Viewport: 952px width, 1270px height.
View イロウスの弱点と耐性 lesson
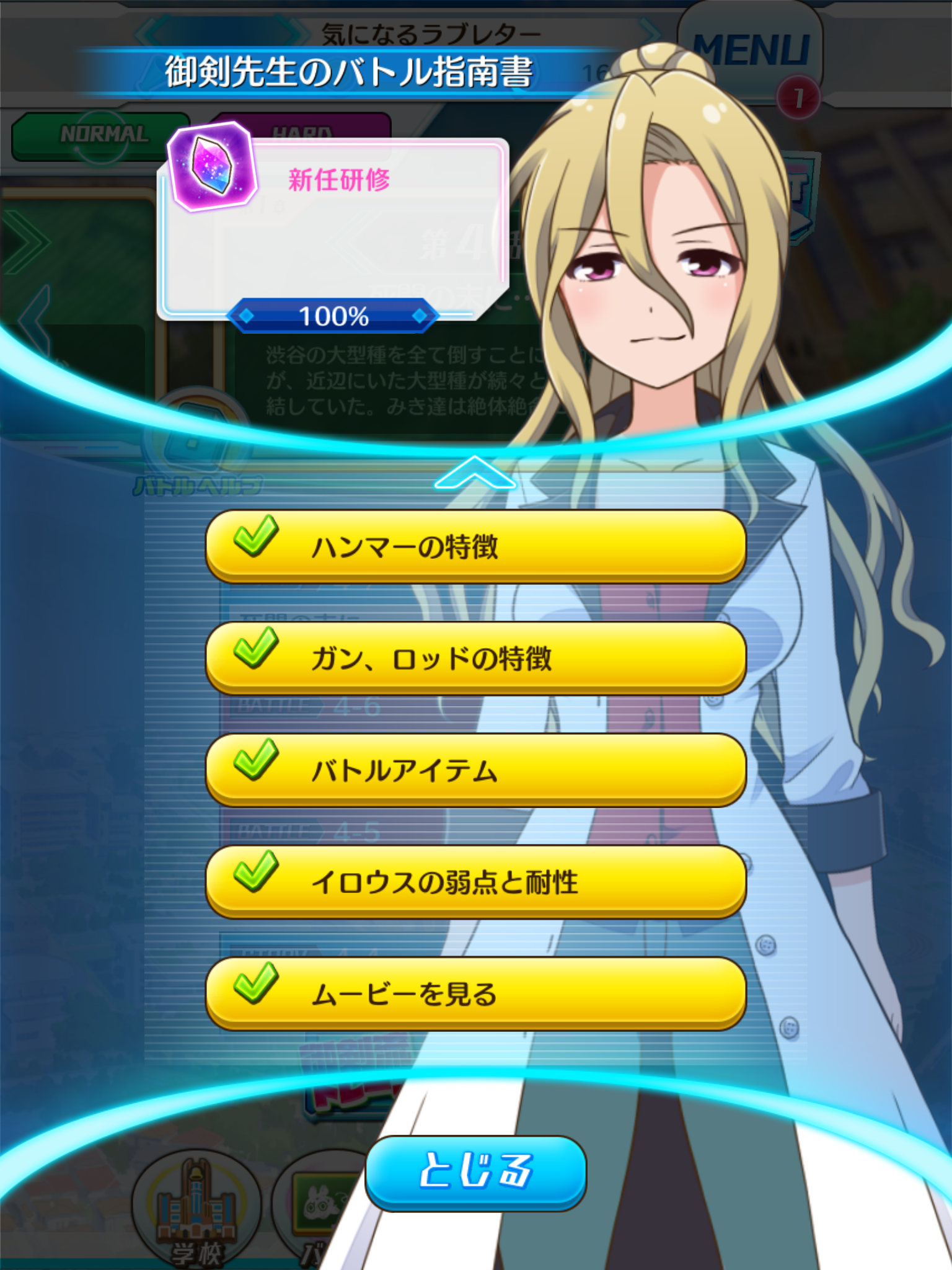[475, 881]
